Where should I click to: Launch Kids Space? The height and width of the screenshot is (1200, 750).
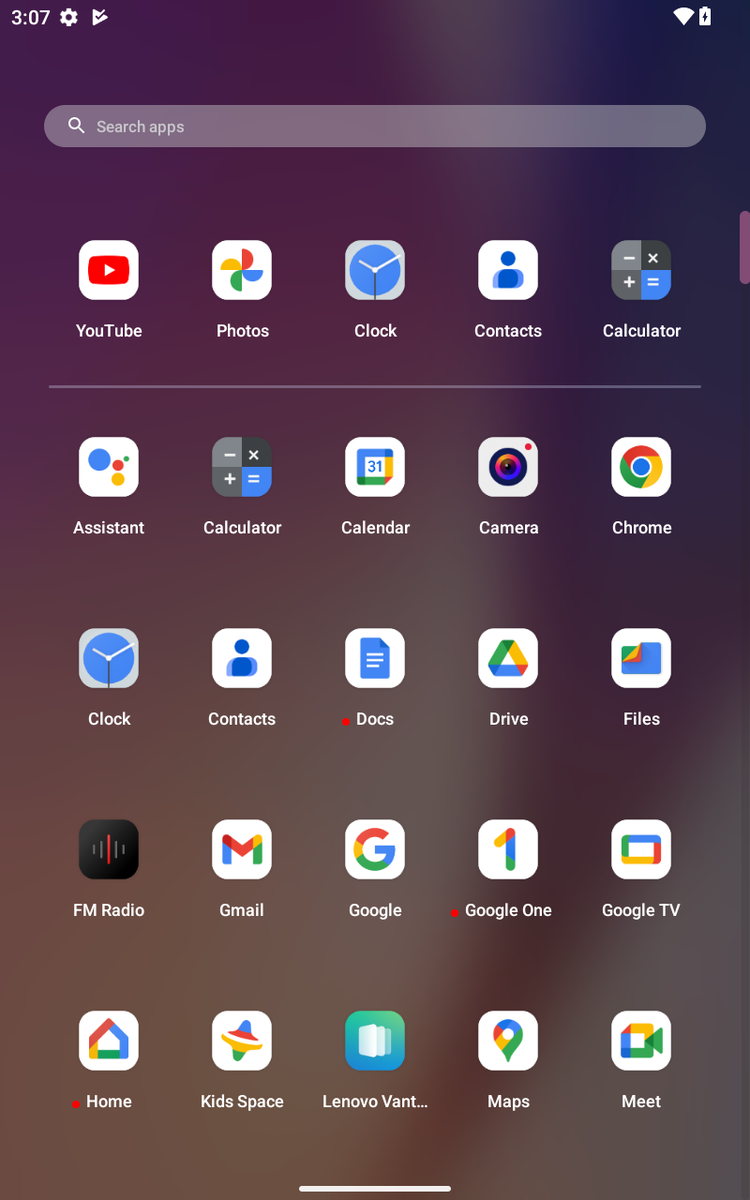coord(242,1041)
